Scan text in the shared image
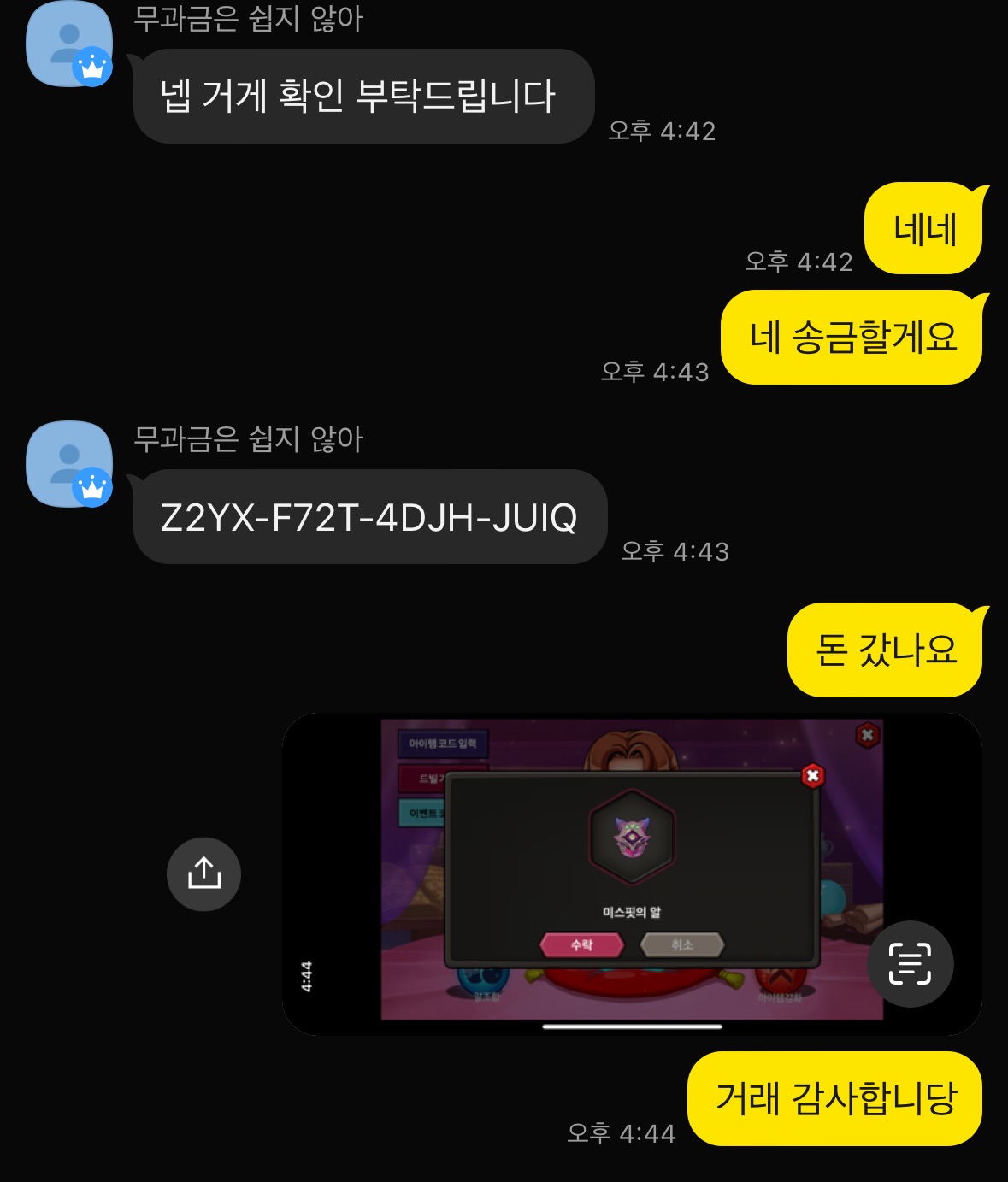1008x1182 pixels. pyautogui.click(x=910, y=963)
